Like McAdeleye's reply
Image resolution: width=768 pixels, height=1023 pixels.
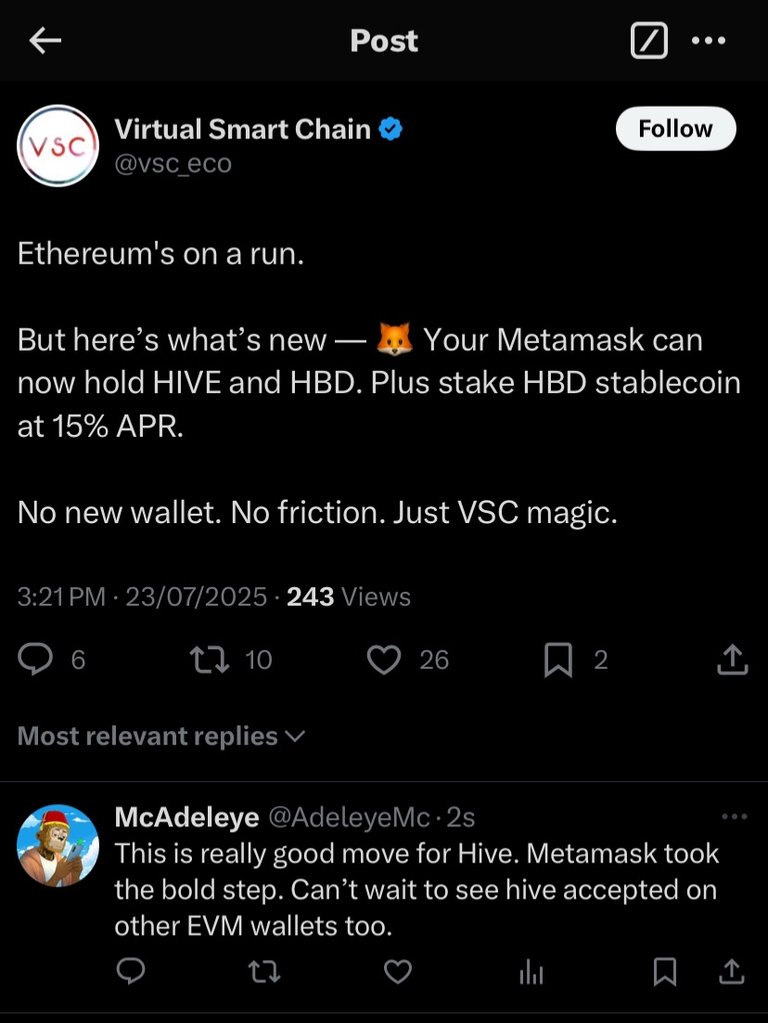(x=399, y=971)
